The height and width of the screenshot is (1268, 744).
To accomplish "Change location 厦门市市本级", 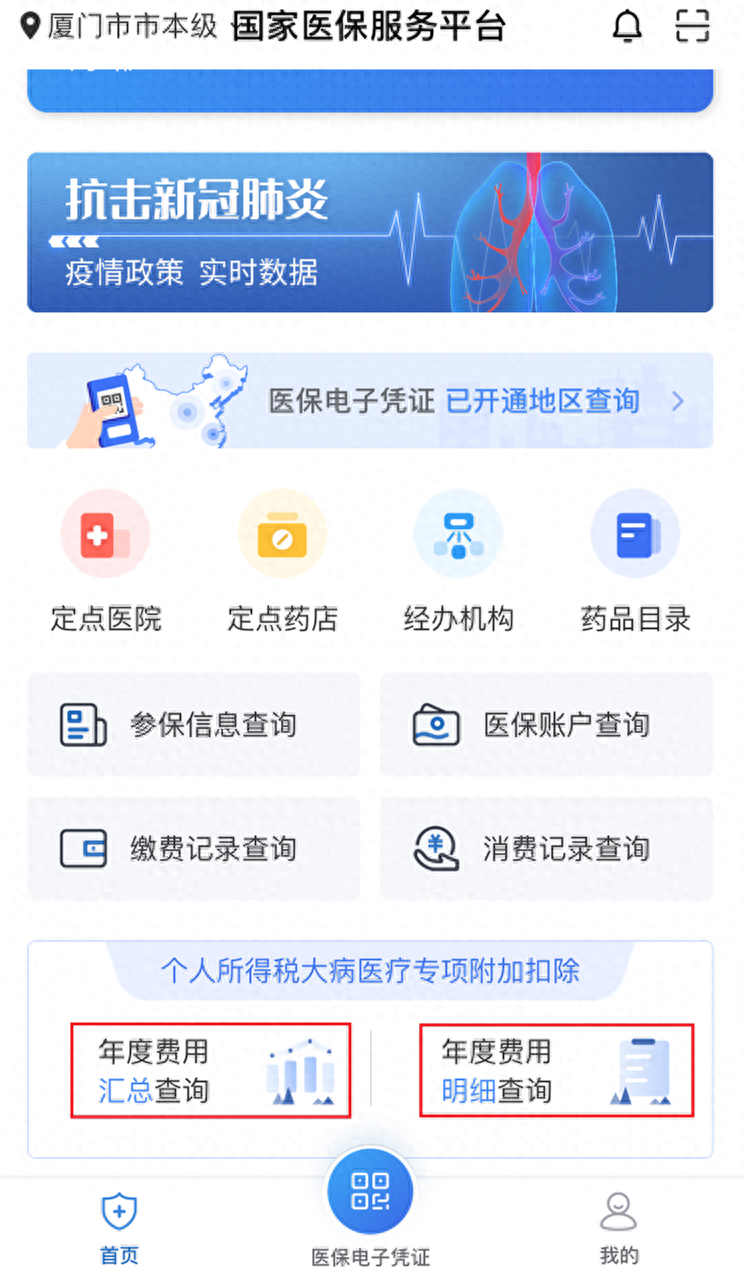I will click(120, 27).
